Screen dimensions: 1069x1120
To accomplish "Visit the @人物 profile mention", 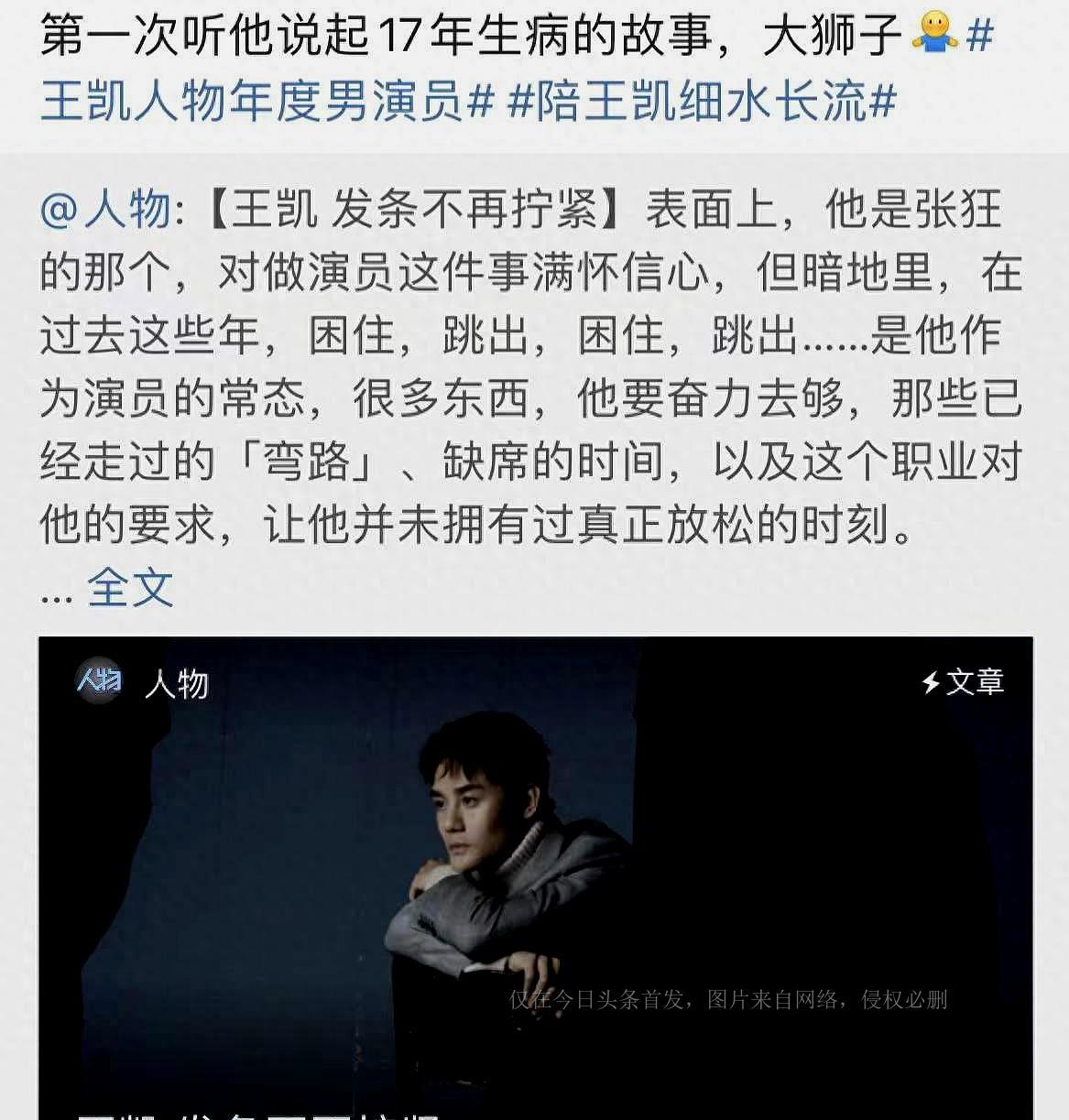I will click(x=104, y=210).
